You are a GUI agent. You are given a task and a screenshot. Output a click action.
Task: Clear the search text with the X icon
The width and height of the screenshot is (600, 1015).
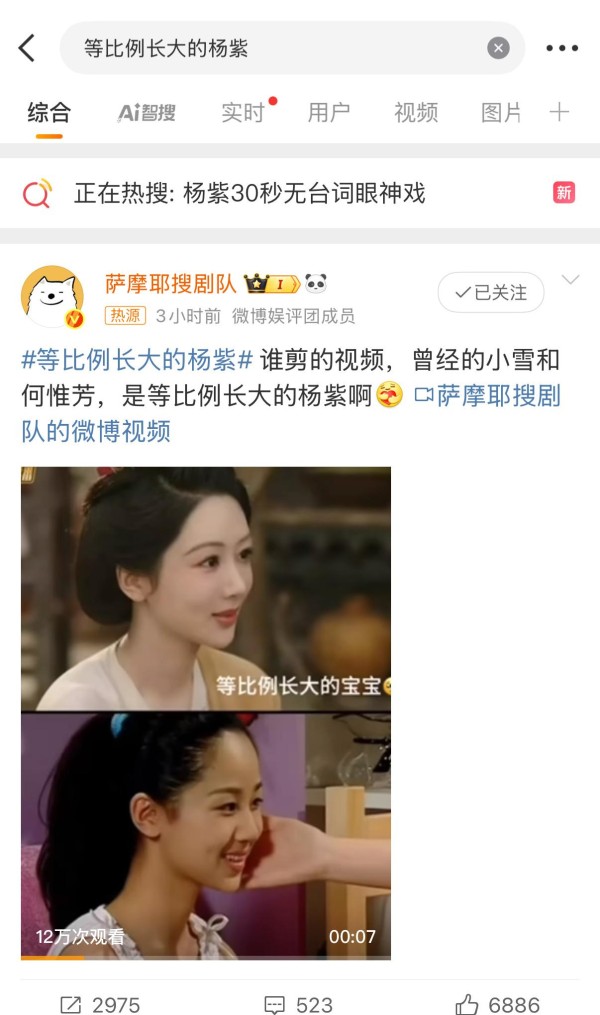click(x=498, y=48)
